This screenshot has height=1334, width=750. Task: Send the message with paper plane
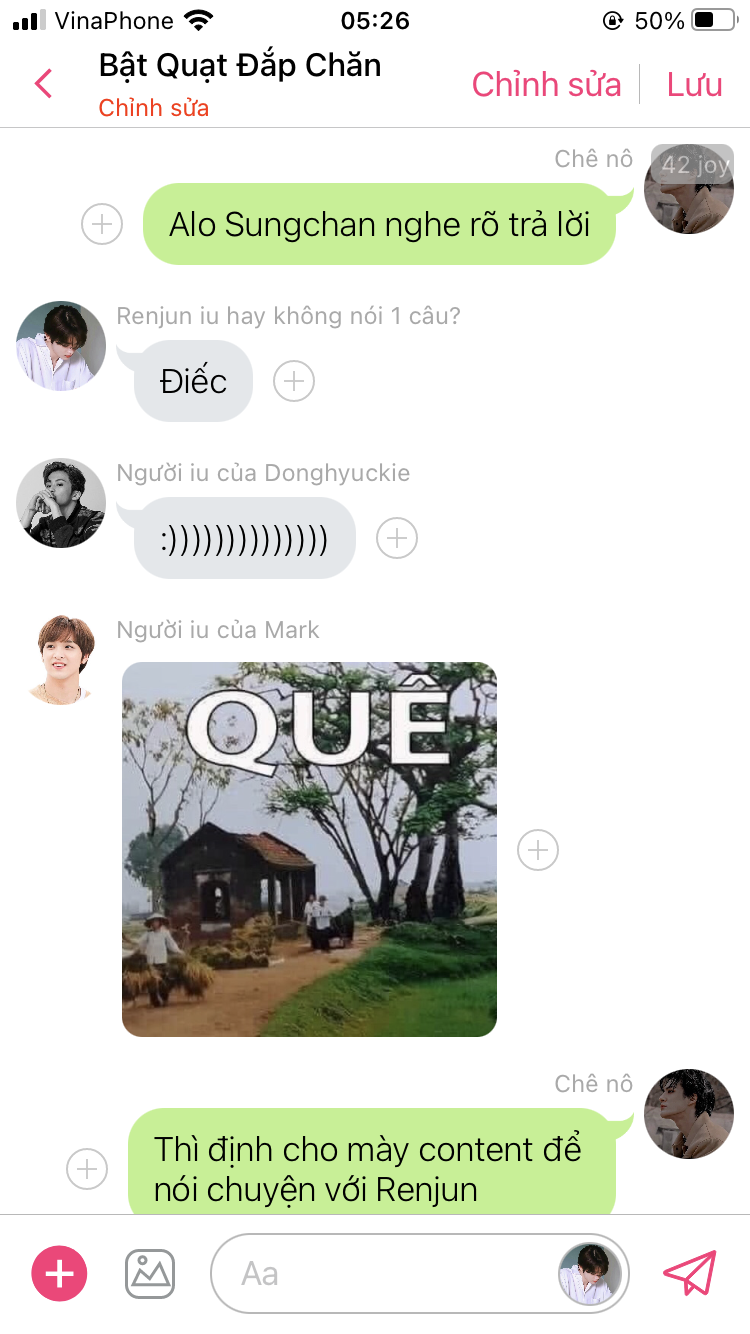[x=690, y=1273]
